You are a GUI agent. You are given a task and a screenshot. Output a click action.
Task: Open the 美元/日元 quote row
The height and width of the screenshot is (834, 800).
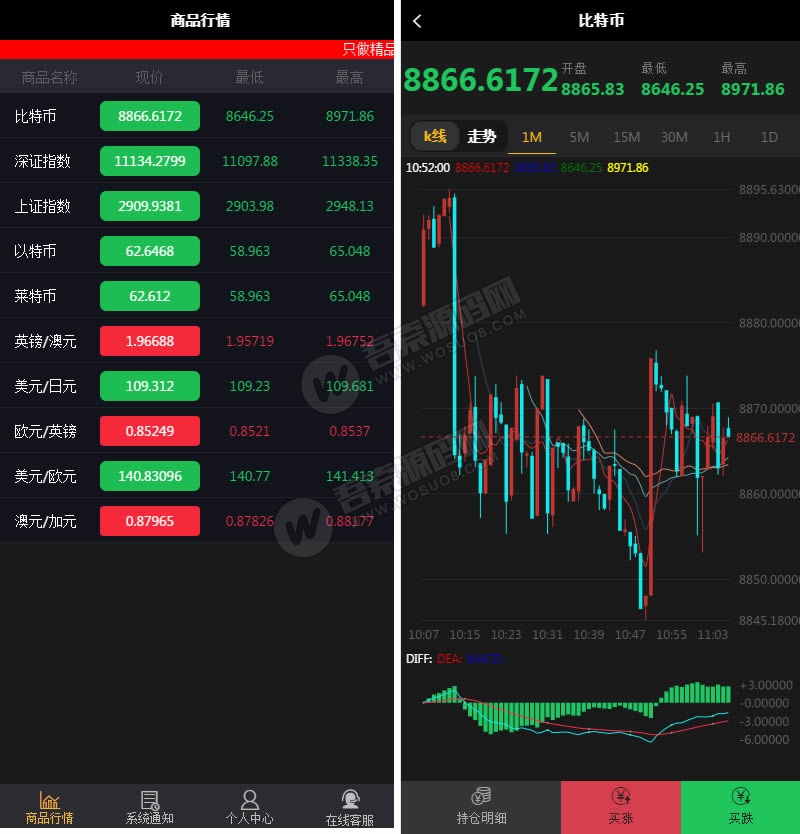[150, 386]
